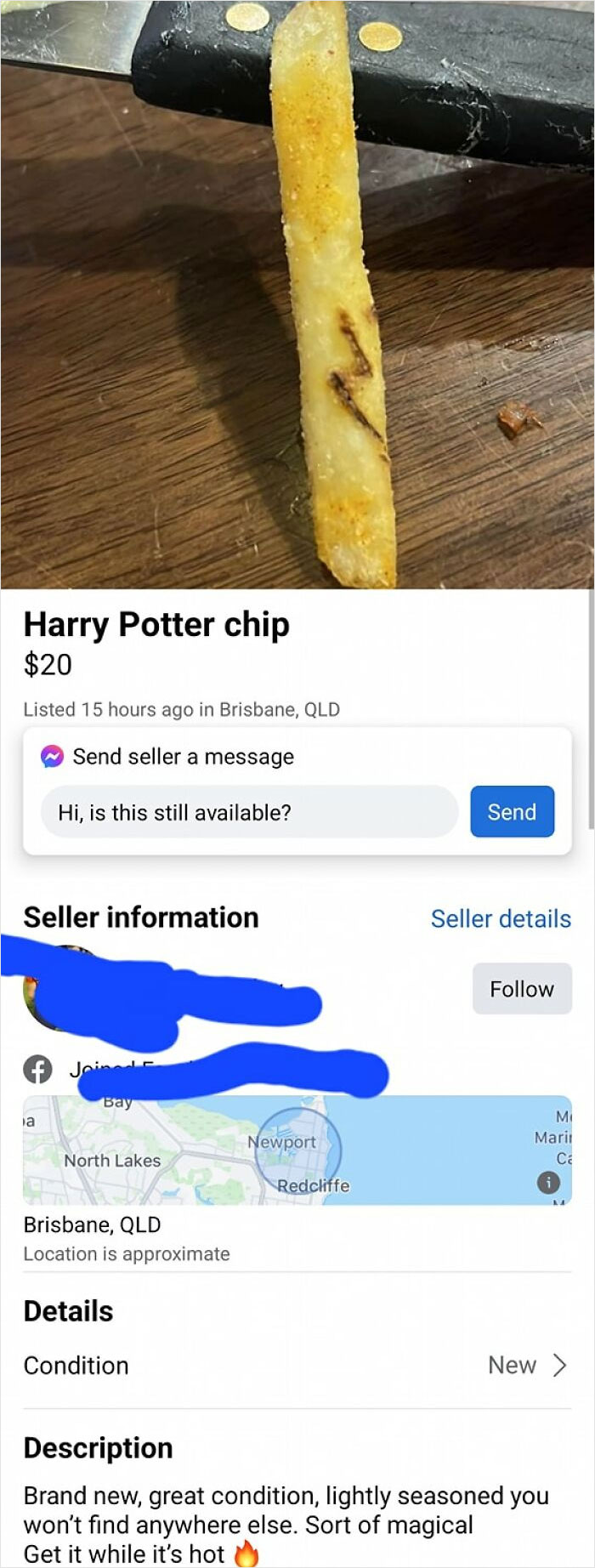Image resolution: width=595 pixels, height=1568 pixels.
Task: Send the seller the availability message
Action: 512,812
